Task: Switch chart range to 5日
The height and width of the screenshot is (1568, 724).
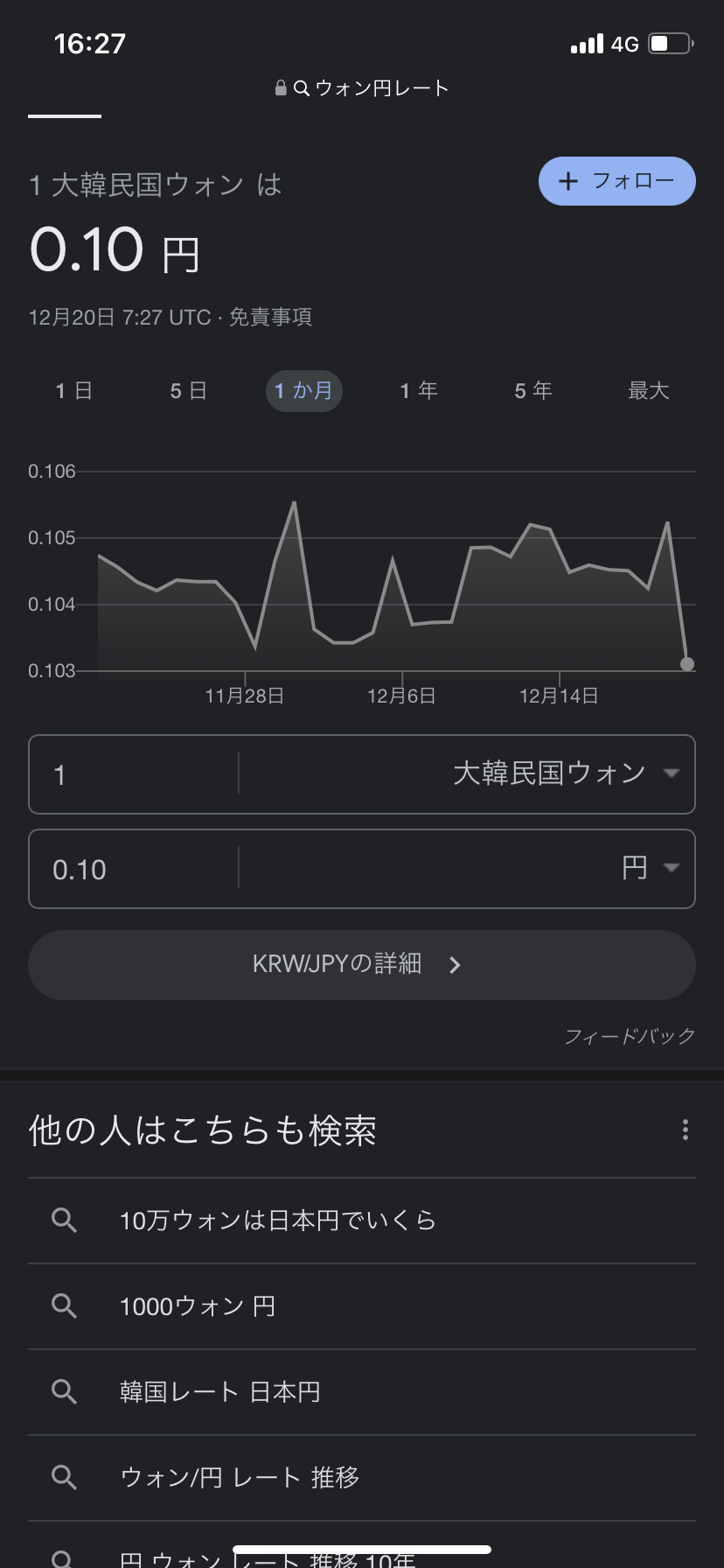Action: [x=188, y=391]
